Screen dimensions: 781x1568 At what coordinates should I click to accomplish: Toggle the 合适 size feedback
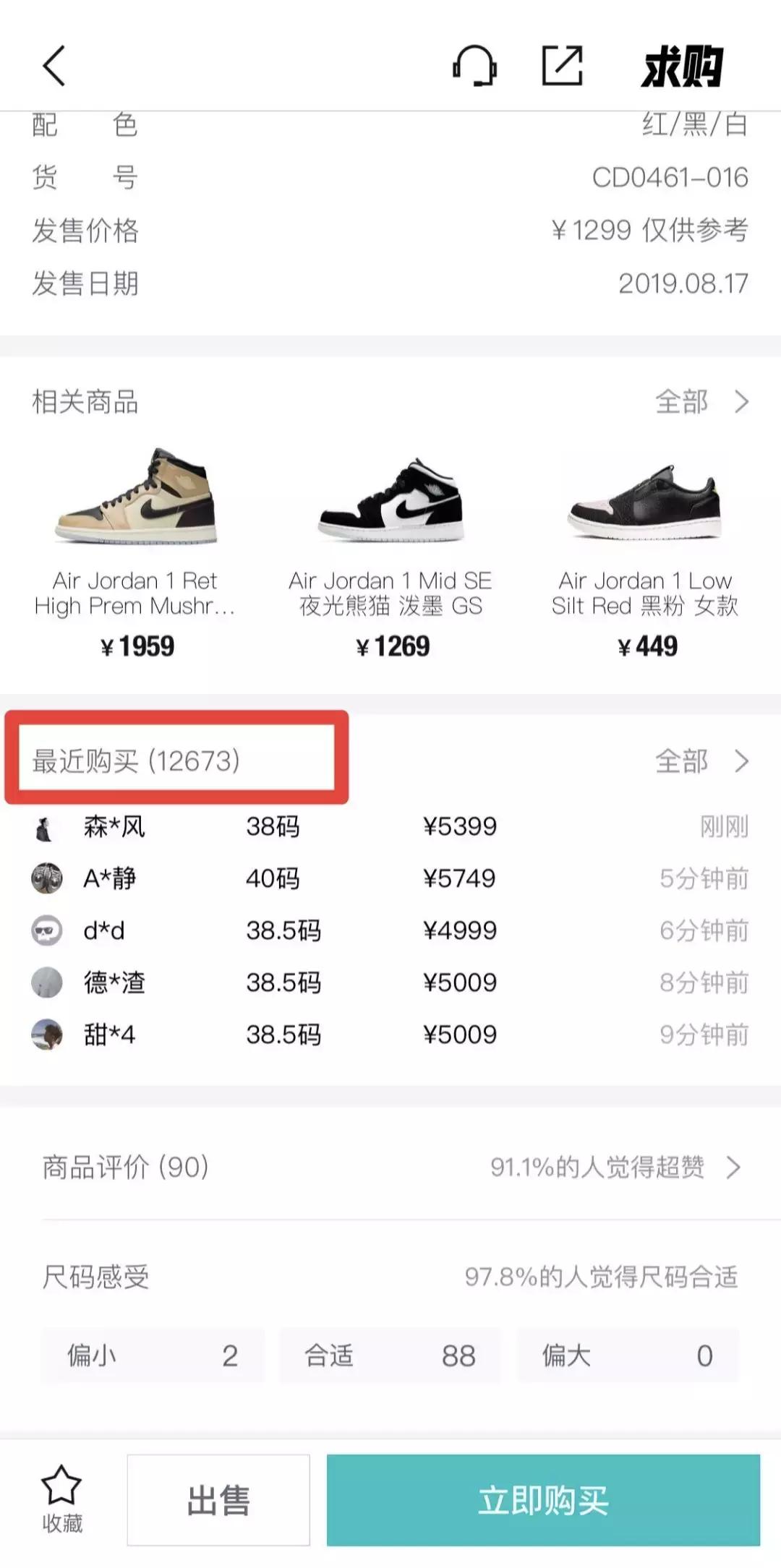coord(390,1357)
